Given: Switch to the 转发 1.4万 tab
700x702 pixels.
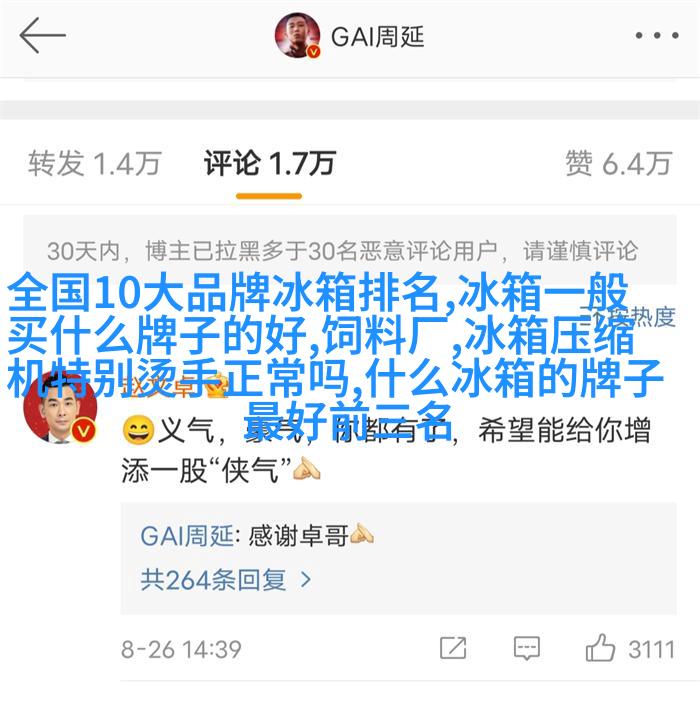Looking at the screenshot, I should click(x=95, y=163).
